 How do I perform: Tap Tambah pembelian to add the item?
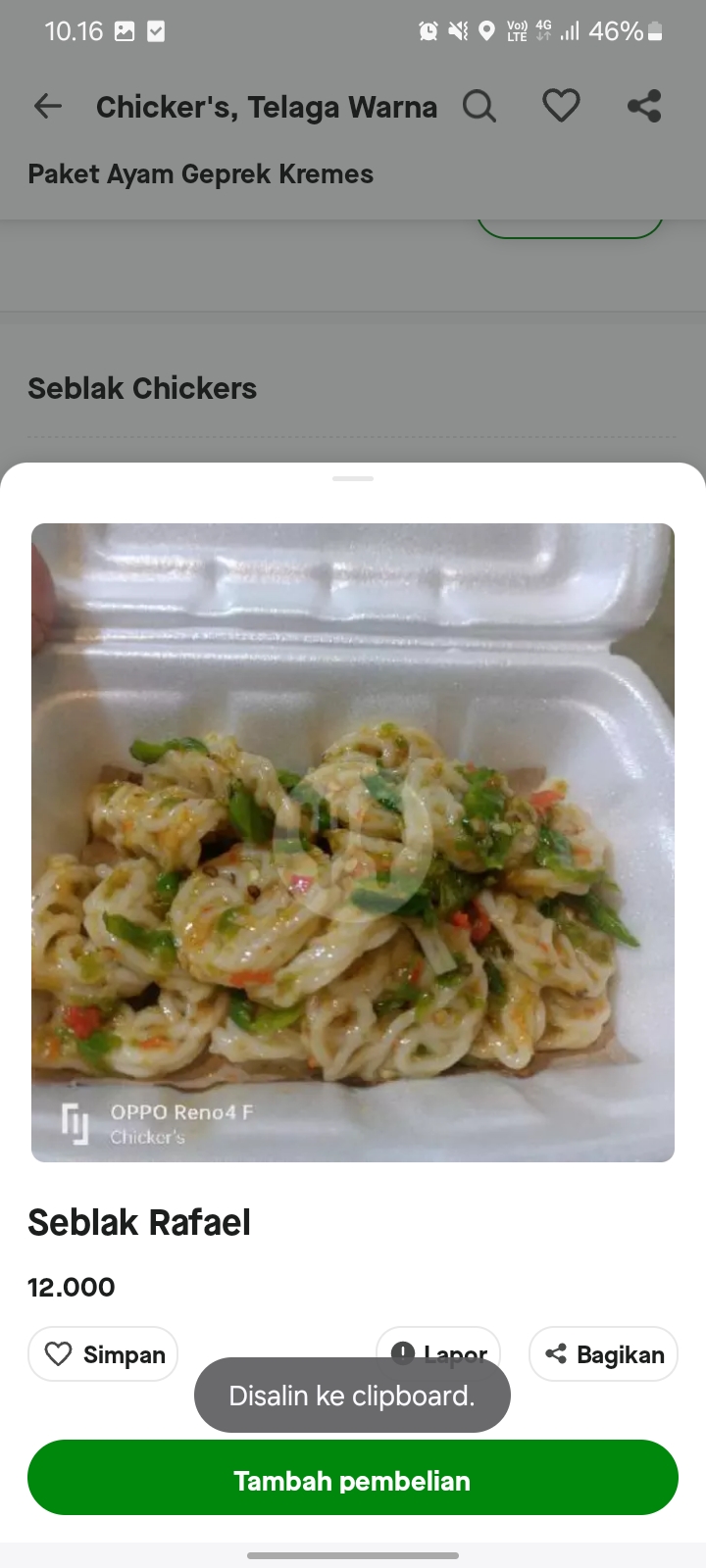[x=353, y=1479]
